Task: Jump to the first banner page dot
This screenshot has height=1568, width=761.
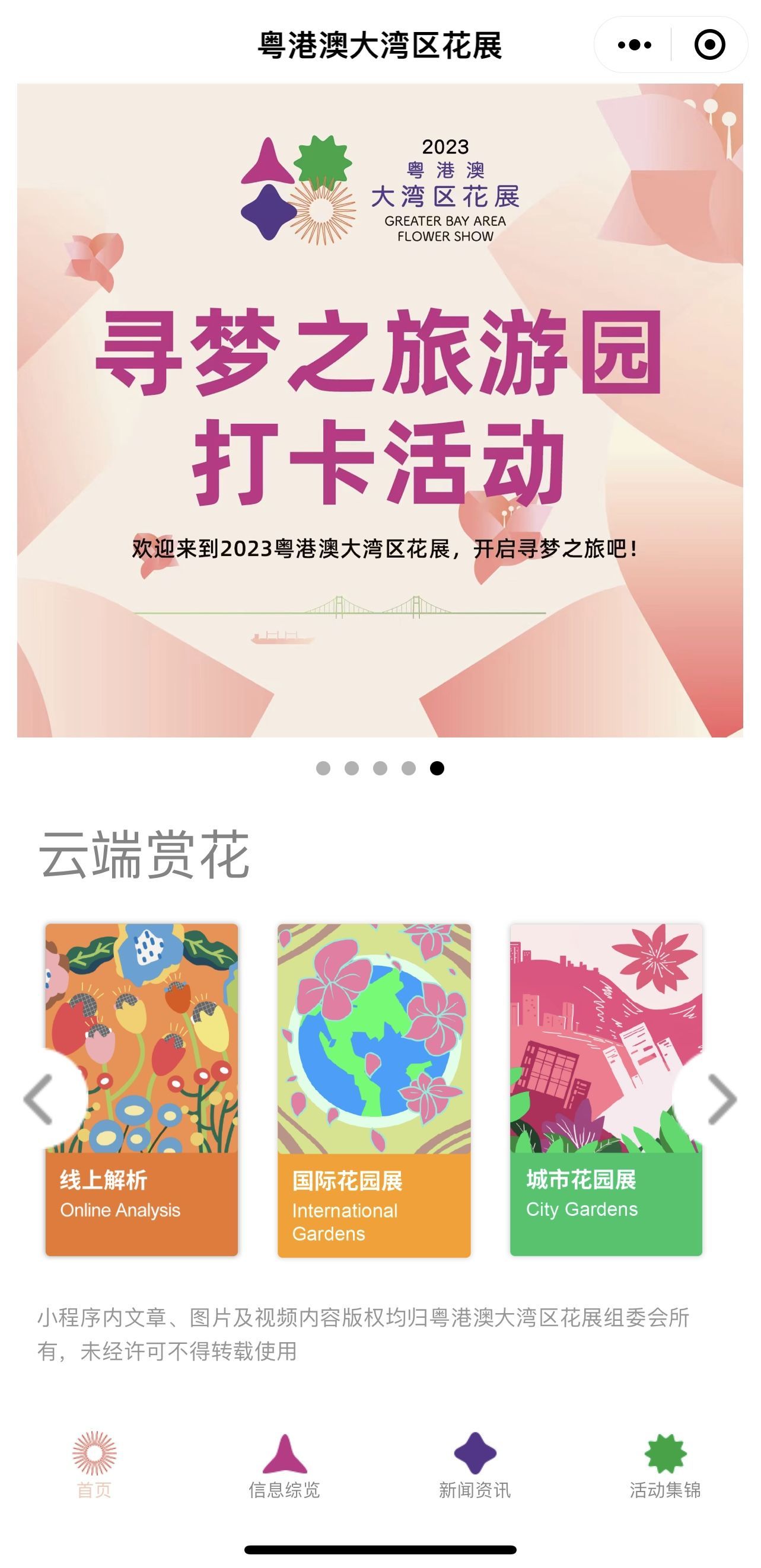Action: tap(323, 768)
